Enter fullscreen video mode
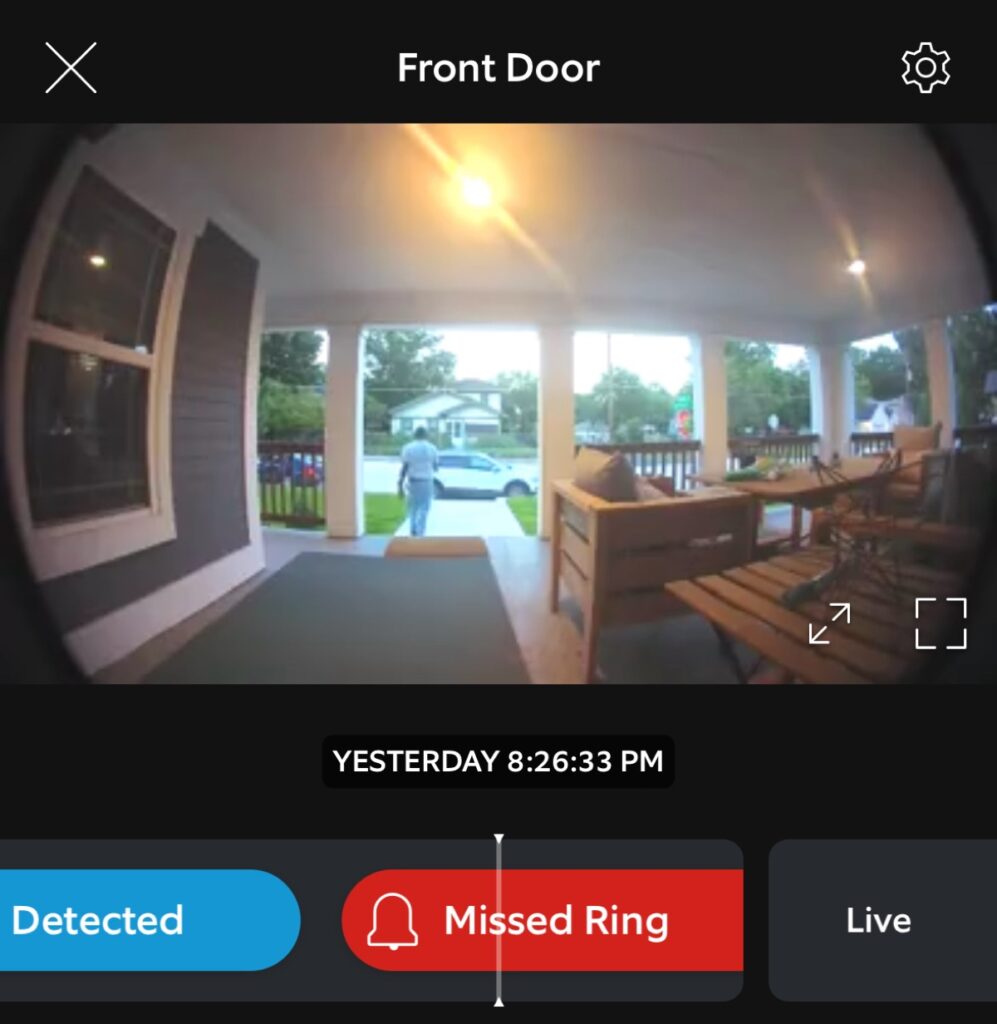The height and width of the screenshot is (1024, 997). 941,623
